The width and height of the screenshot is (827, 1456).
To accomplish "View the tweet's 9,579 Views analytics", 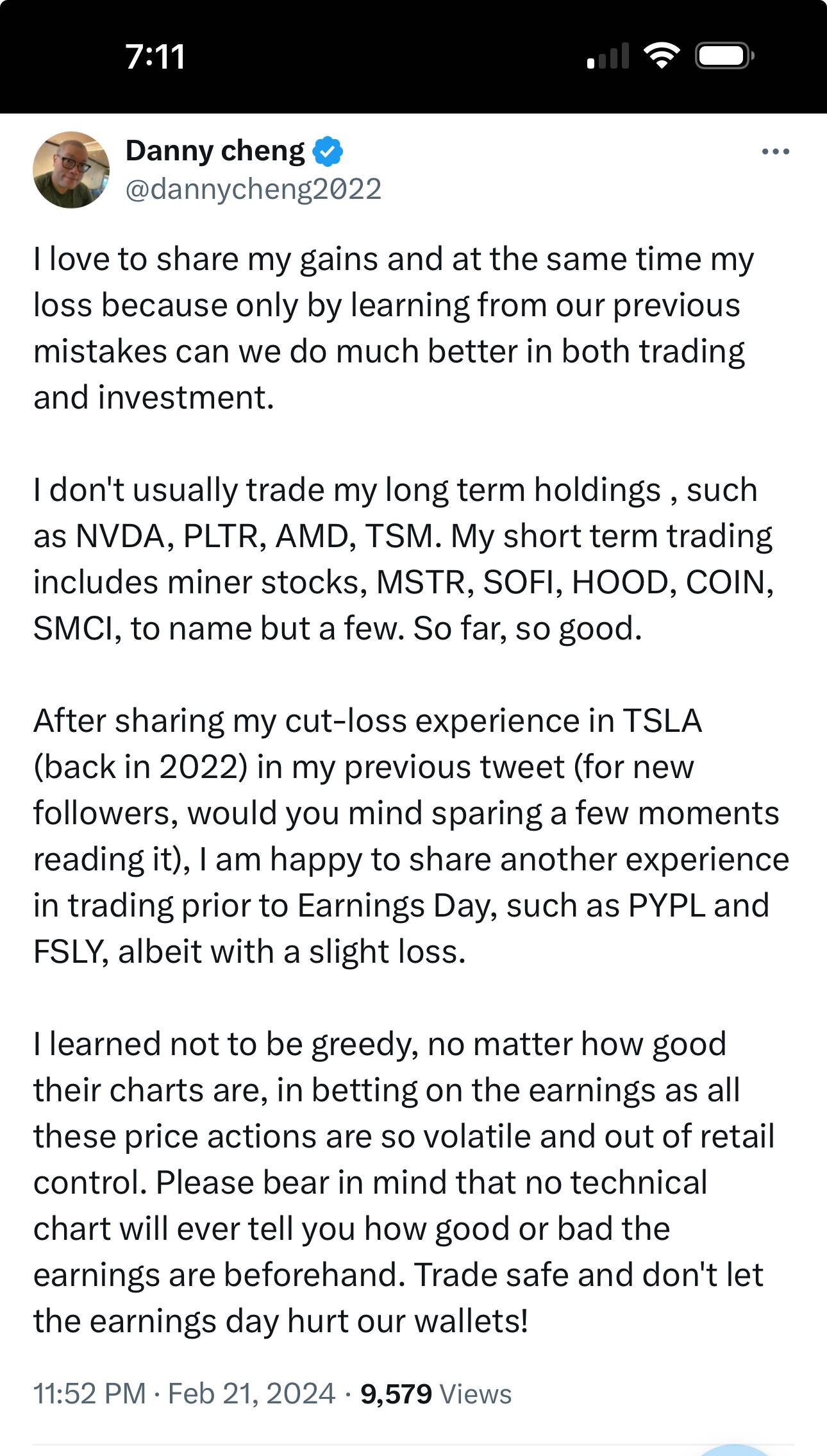I will pos(435,1394).
